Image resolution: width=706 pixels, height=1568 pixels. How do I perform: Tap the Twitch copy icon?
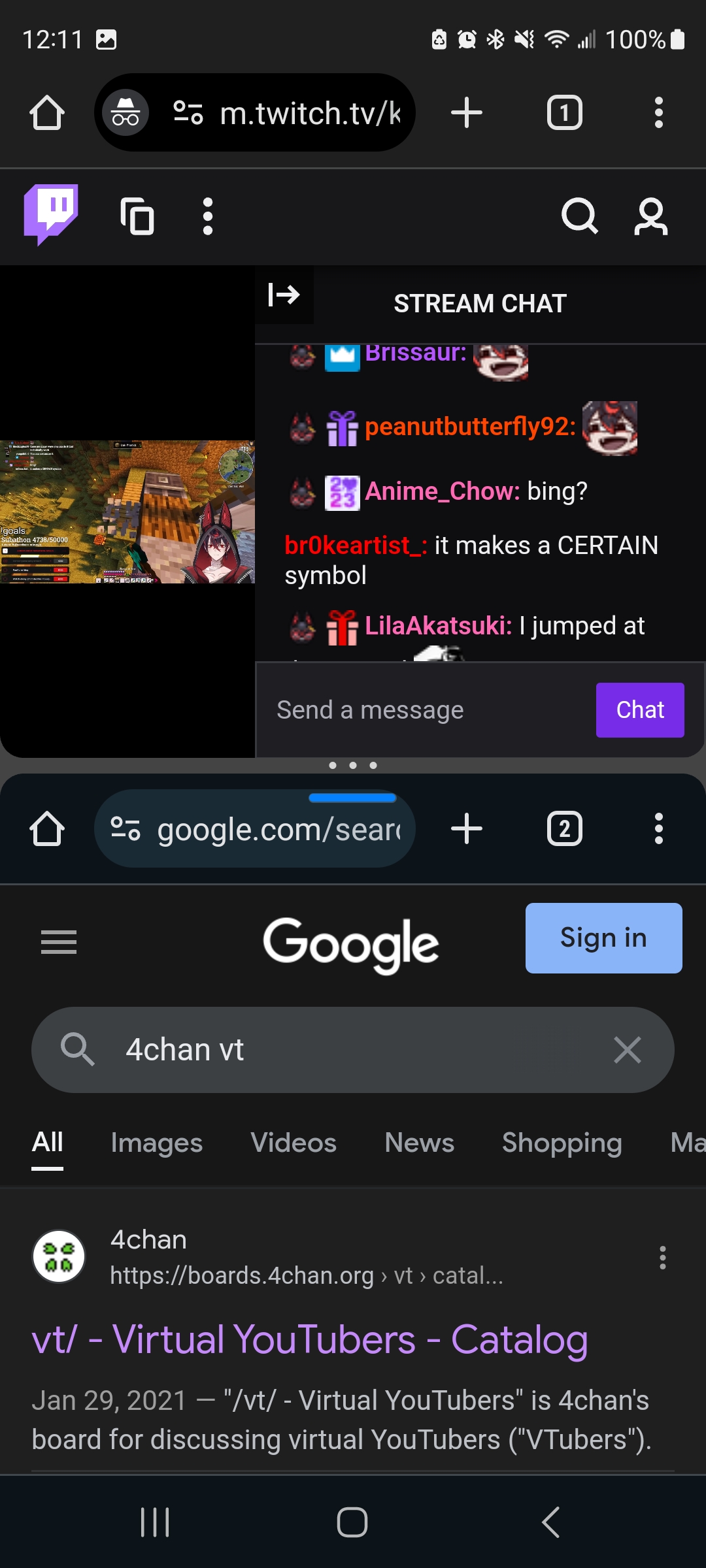(137, 216)
